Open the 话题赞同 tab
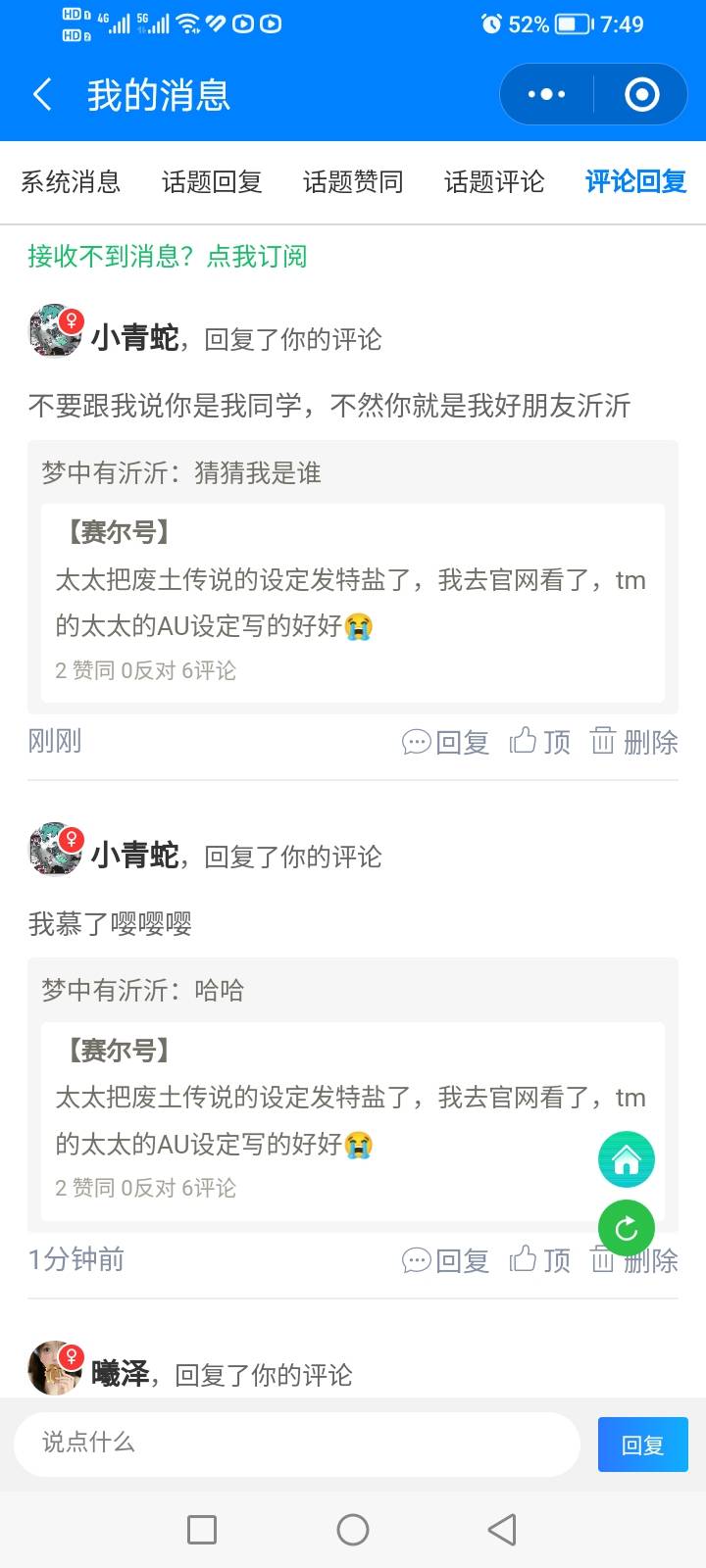Viewport: 706px width, 1568px height. [353, 182]
